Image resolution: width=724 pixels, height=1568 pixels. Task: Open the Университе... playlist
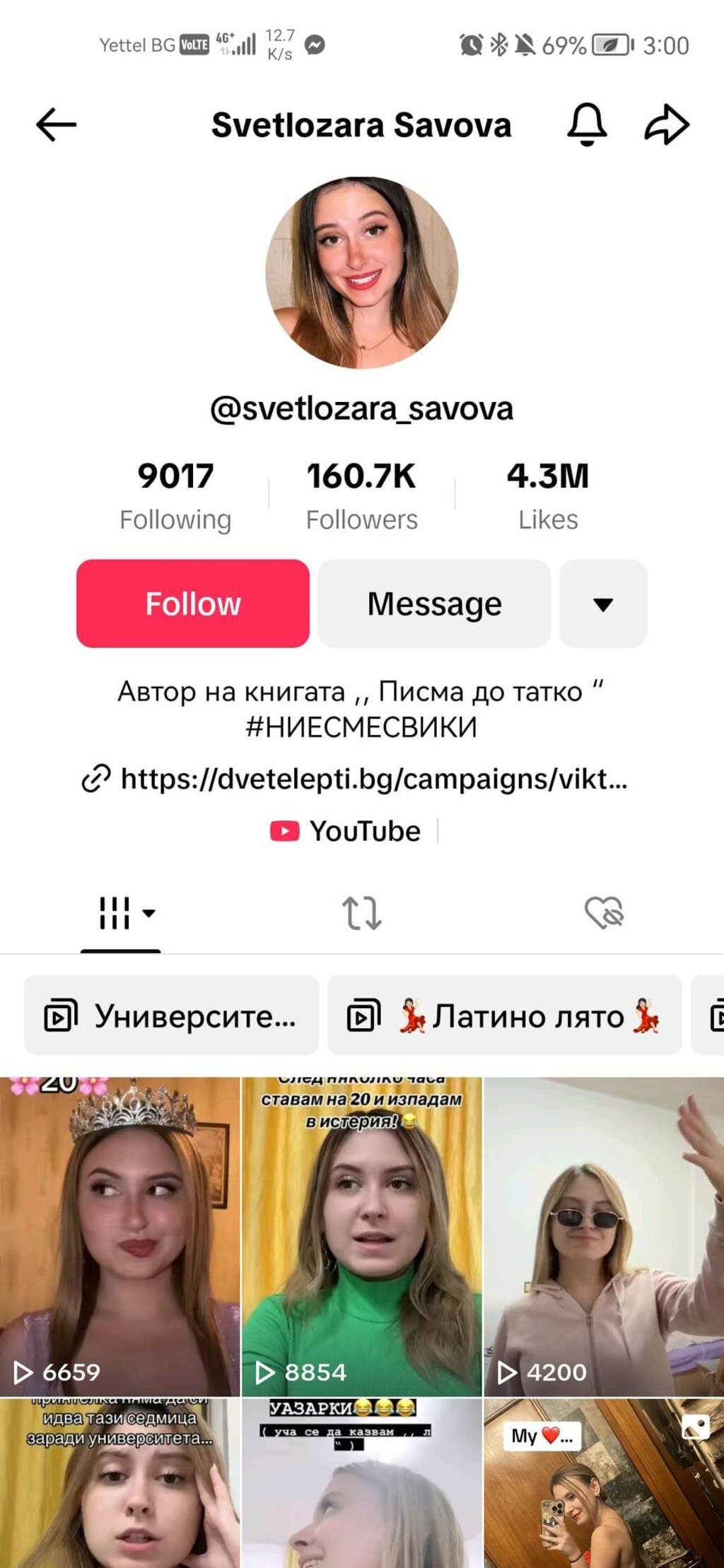point(171,1016)
